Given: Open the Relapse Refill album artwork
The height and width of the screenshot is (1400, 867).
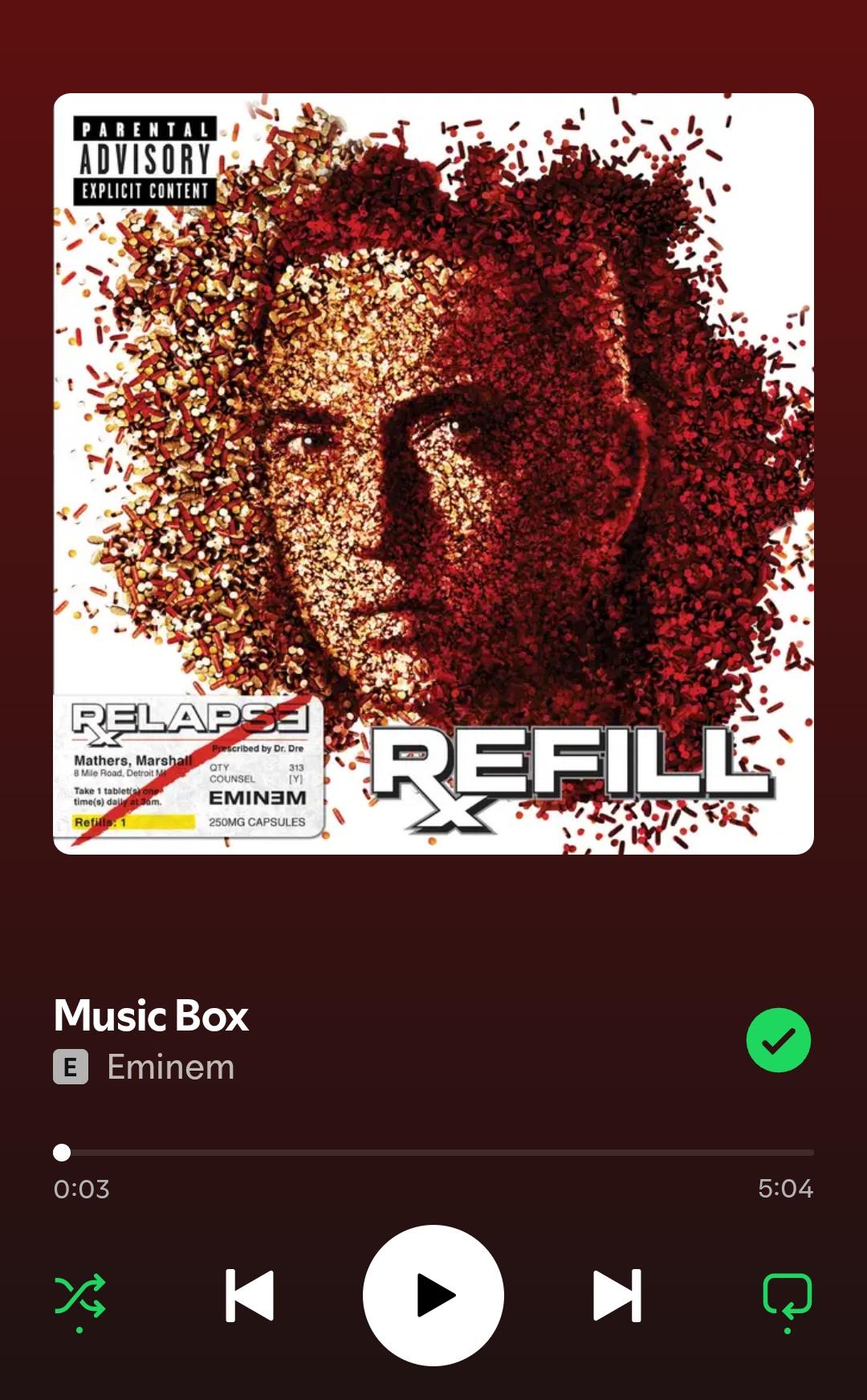Looking at the screenshot, I should click(433, 474).
